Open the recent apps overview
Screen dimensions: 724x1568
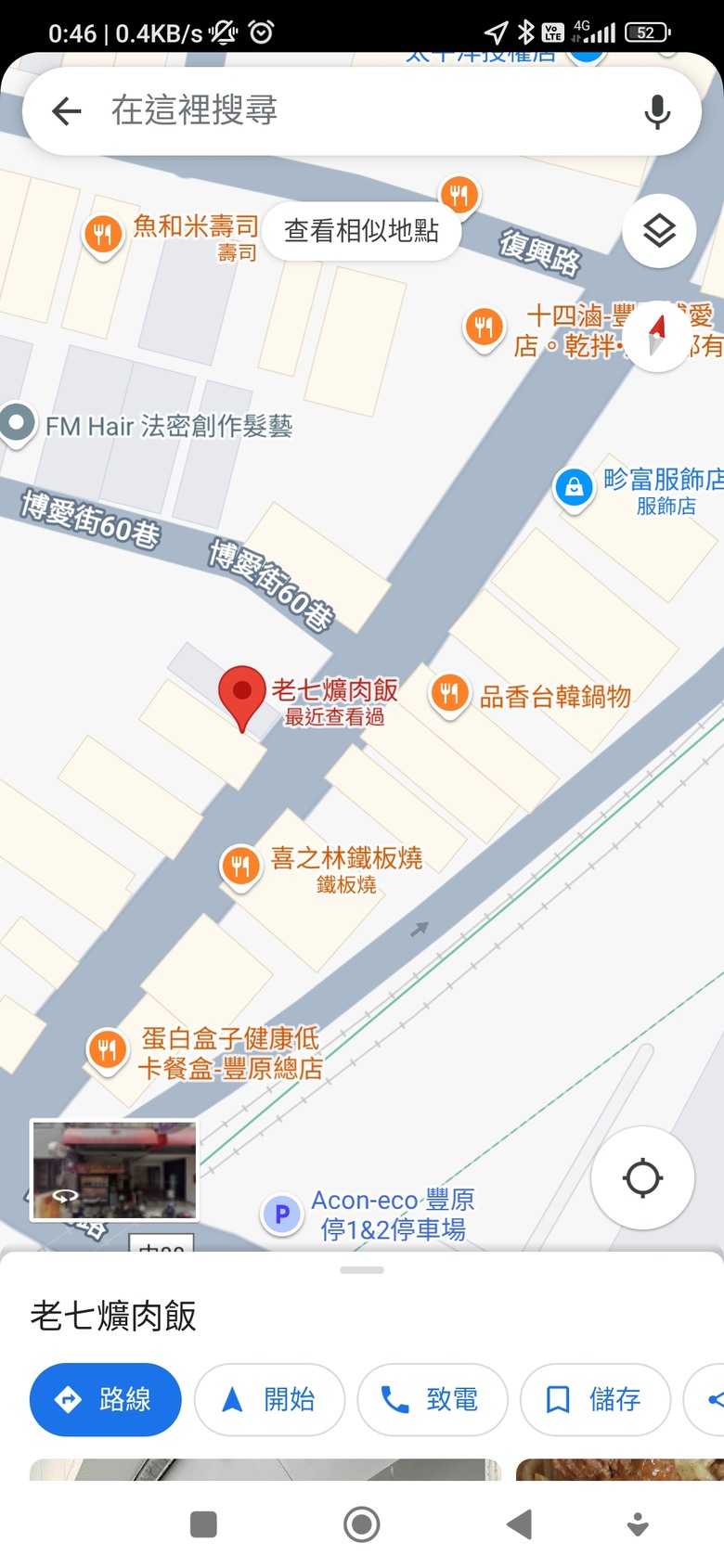coord(203,1523)
